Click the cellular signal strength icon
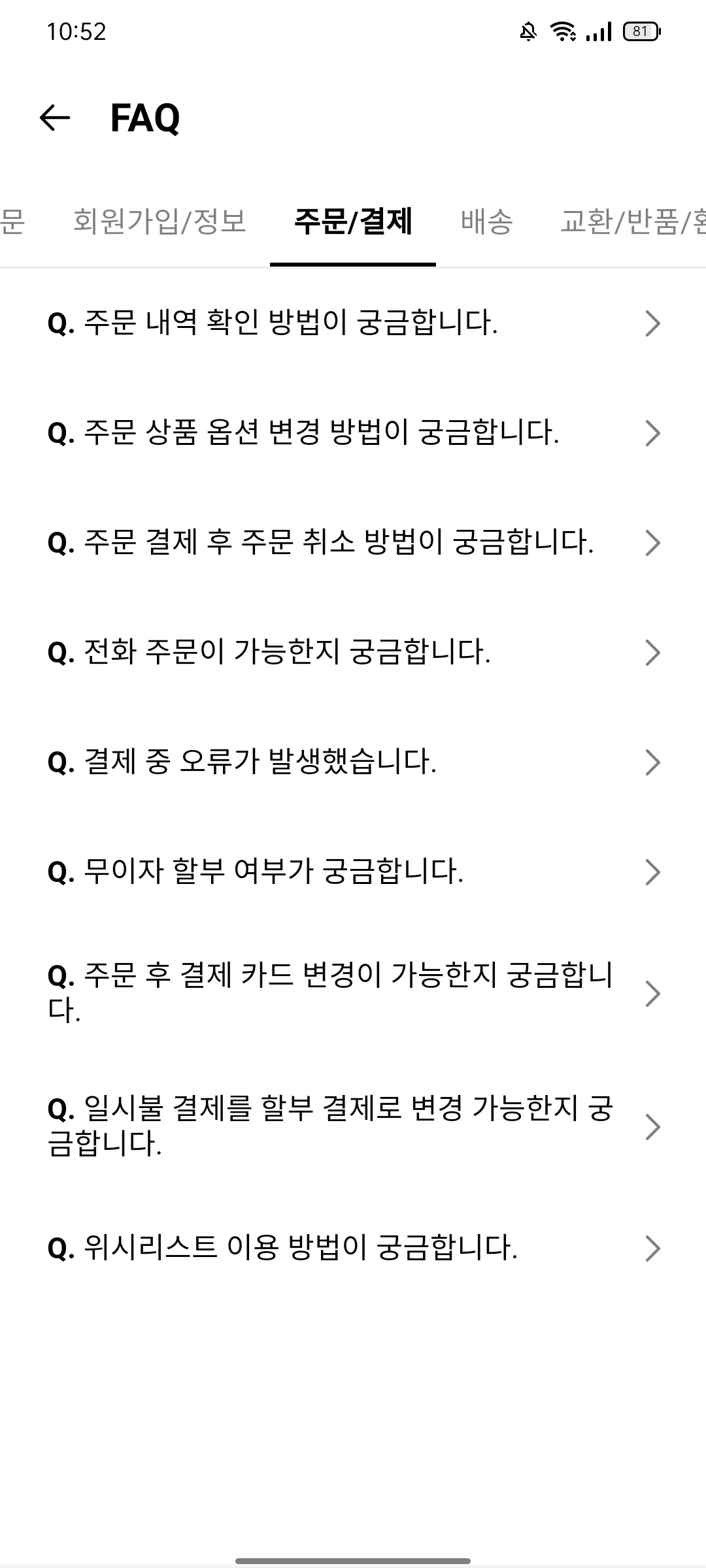Viewport: 706px width, 1568px height. click(x=599, y=31)
